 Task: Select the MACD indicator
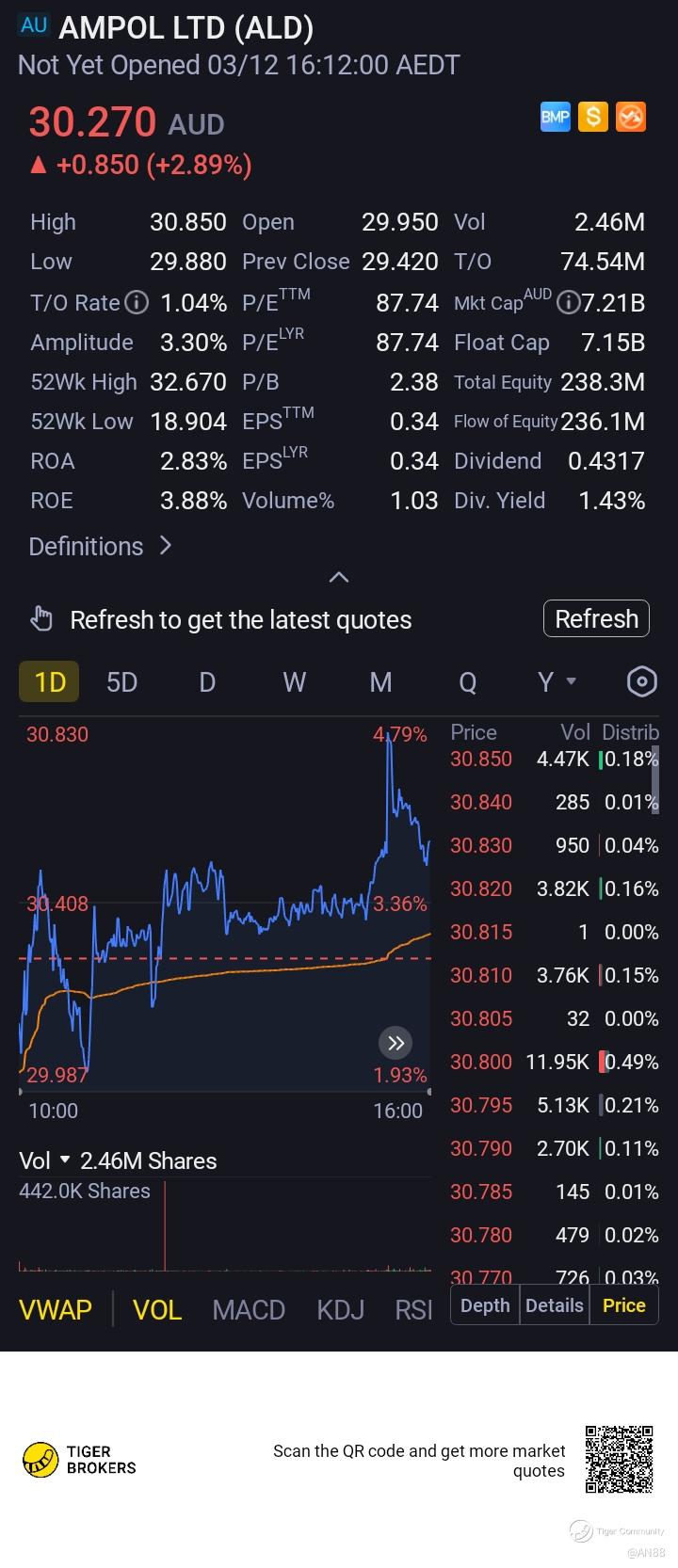(249, 1309)
